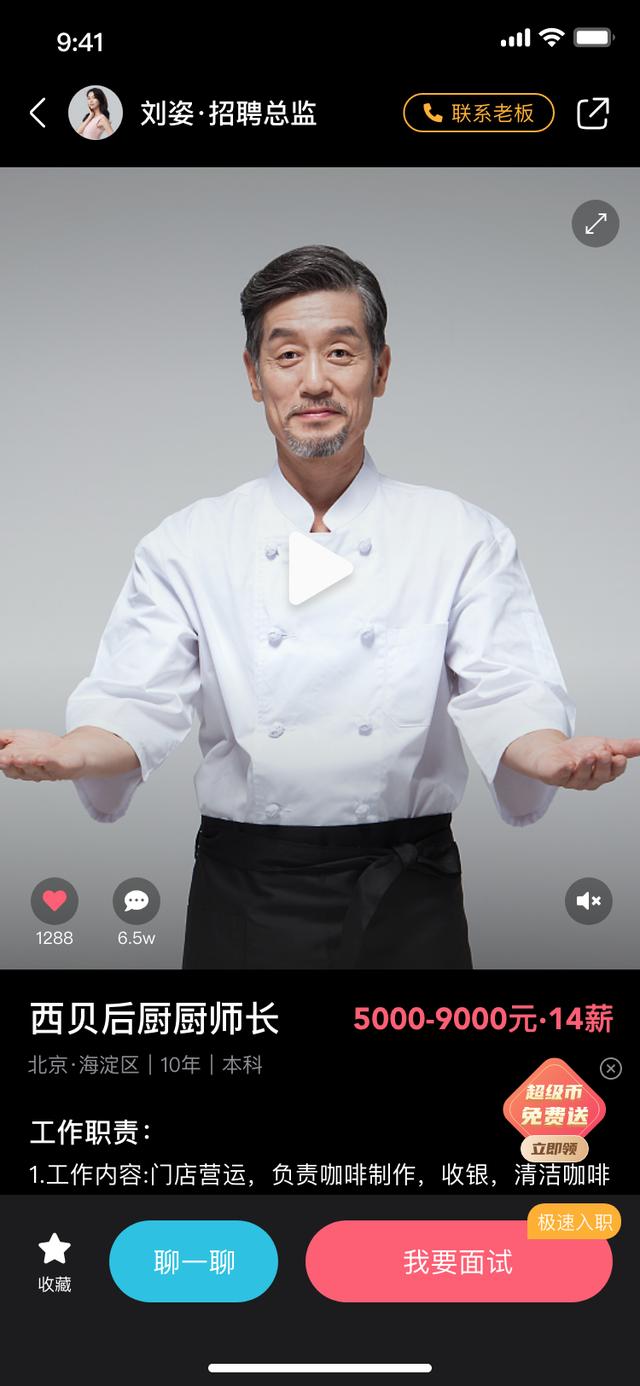Dismiss the 超级币免费送 promo badge

click(x=611, y=1068)
